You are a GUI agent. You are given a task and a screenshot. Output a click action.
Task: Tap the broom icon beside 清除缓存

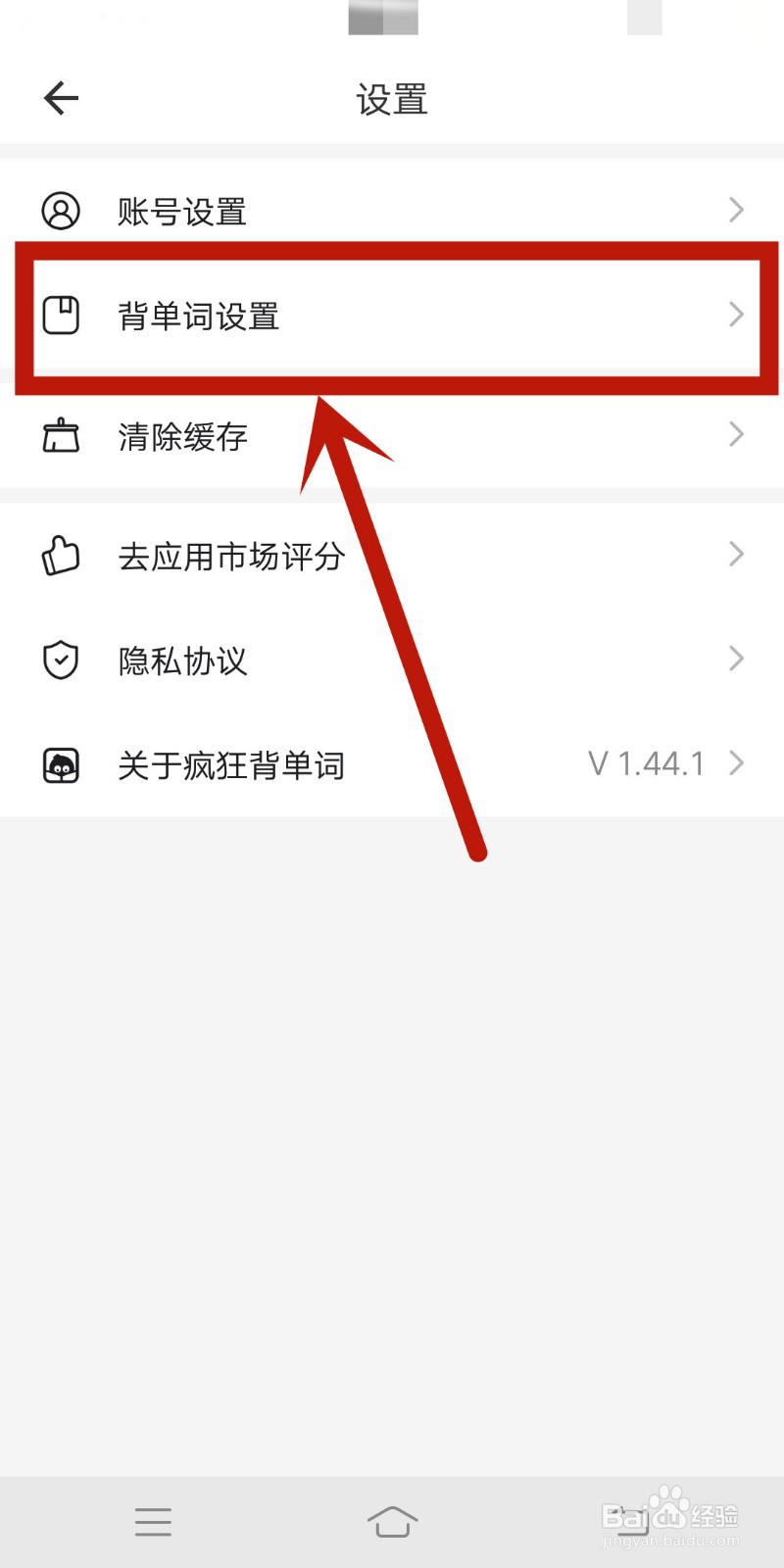(x=61, y=437)
